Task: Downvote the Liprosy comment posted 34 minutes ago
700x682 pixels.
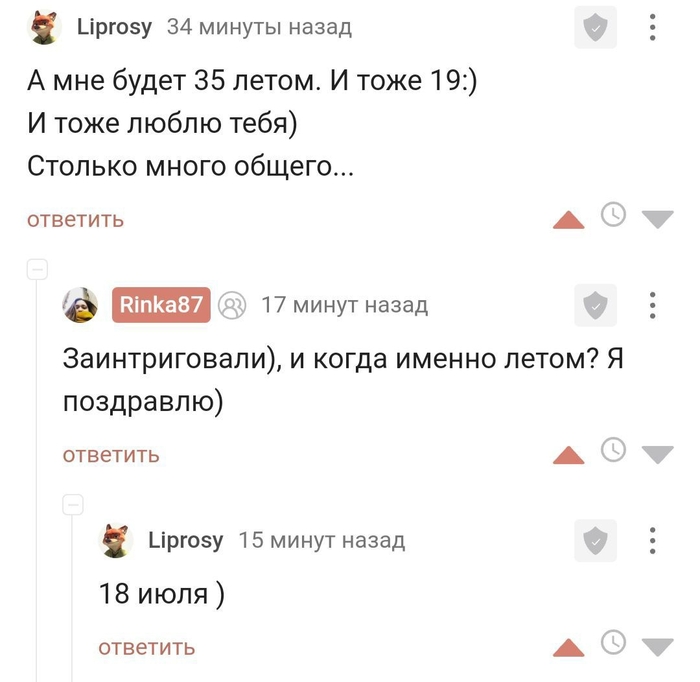Action: pyautogui.click(x=657, y=219)
